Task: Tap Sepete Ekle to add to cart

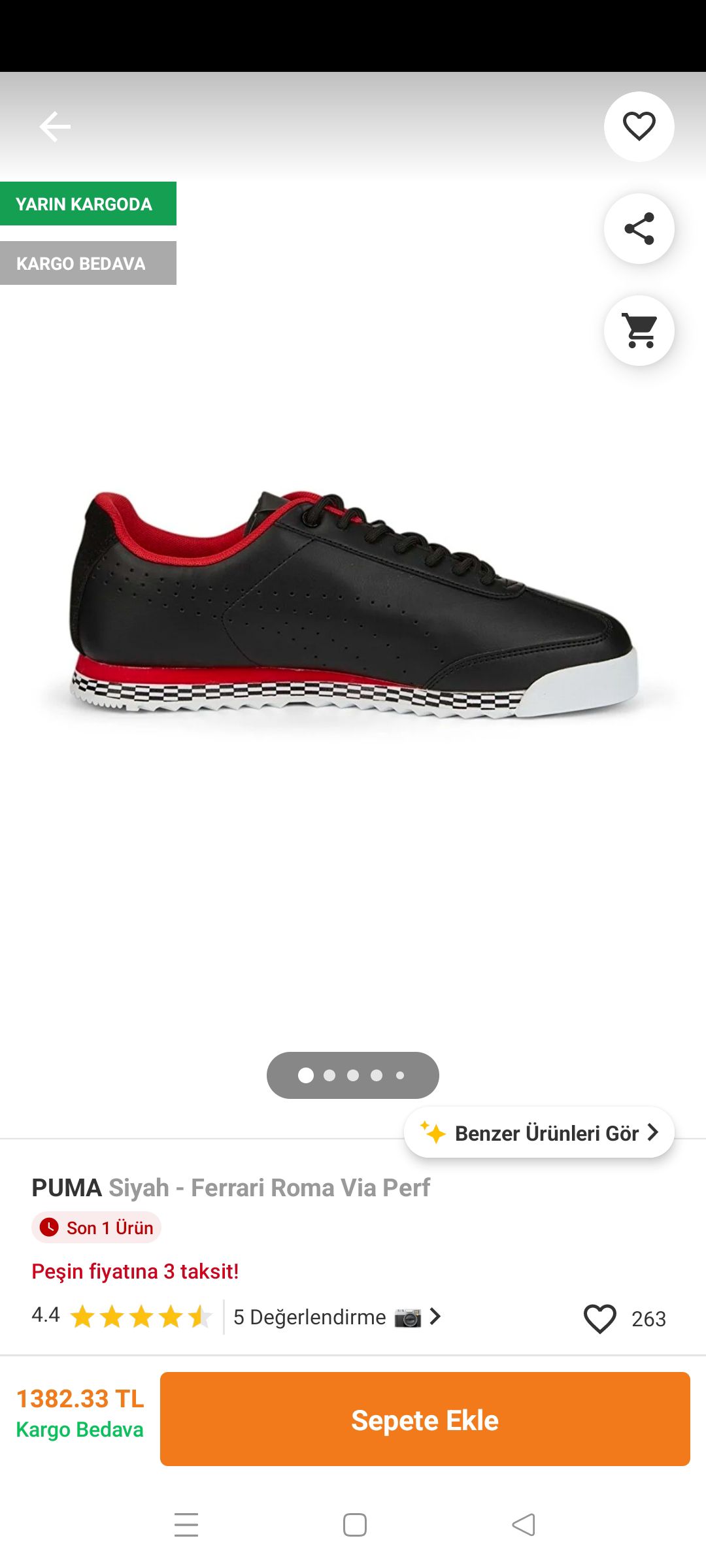Action: click(x=425, y=1419)
